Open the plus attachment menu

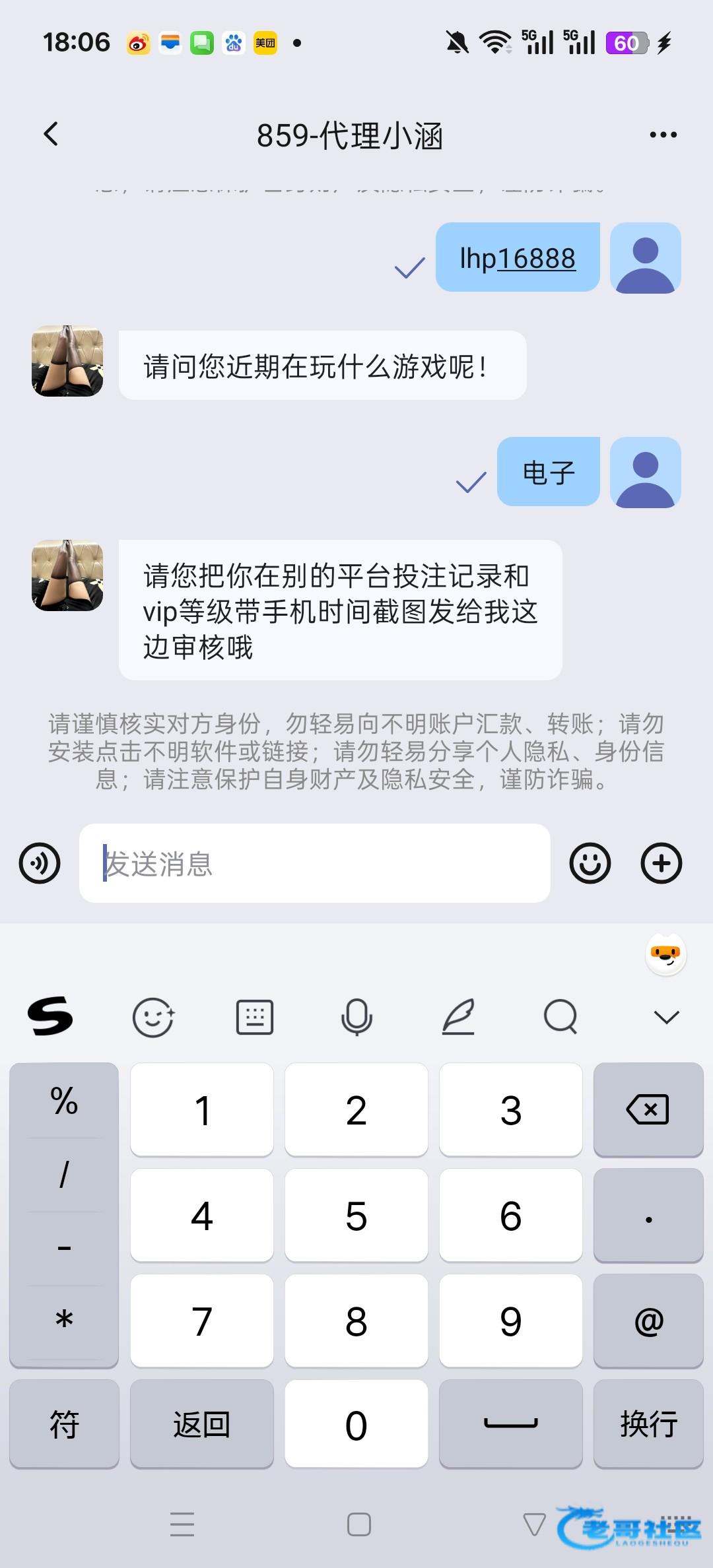662,863
